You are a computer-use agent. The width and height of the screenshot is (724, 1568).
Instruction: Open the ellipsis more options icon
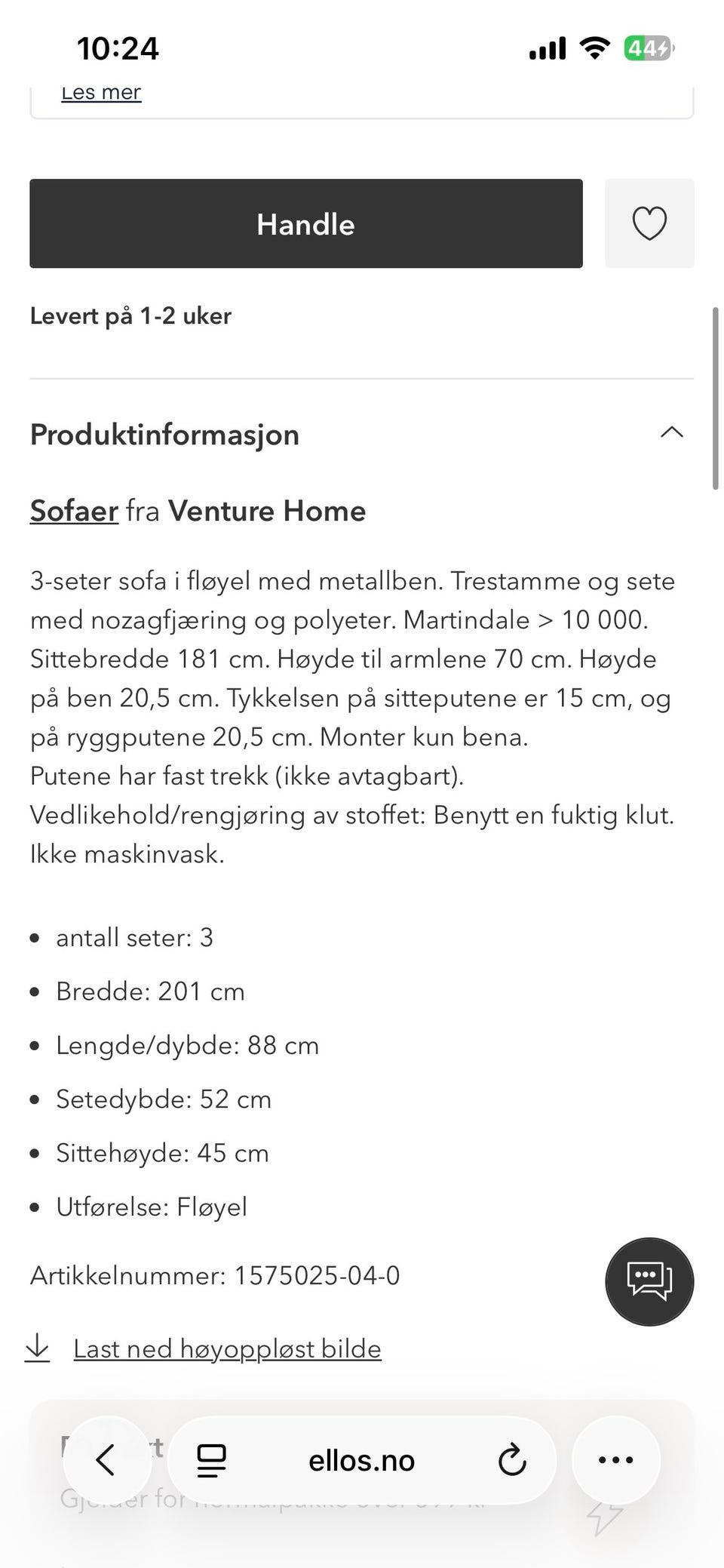[616, 1459]
